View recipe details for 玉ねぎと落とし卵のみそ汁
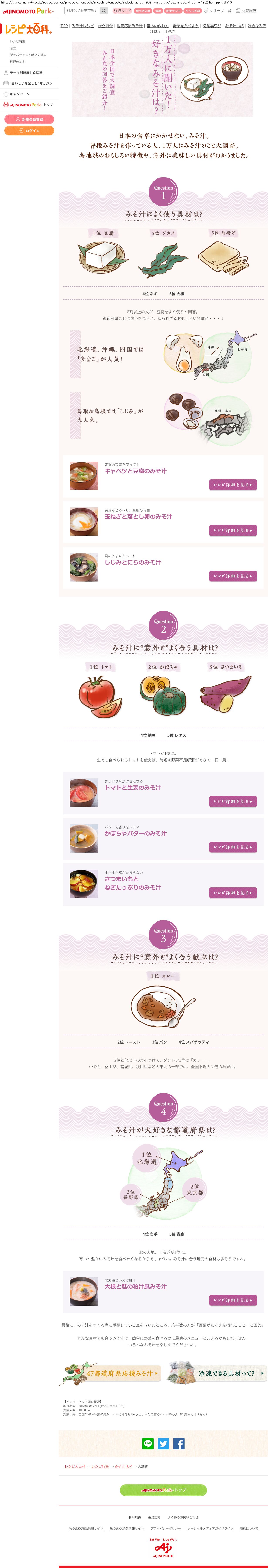 [x=233, y=530]
